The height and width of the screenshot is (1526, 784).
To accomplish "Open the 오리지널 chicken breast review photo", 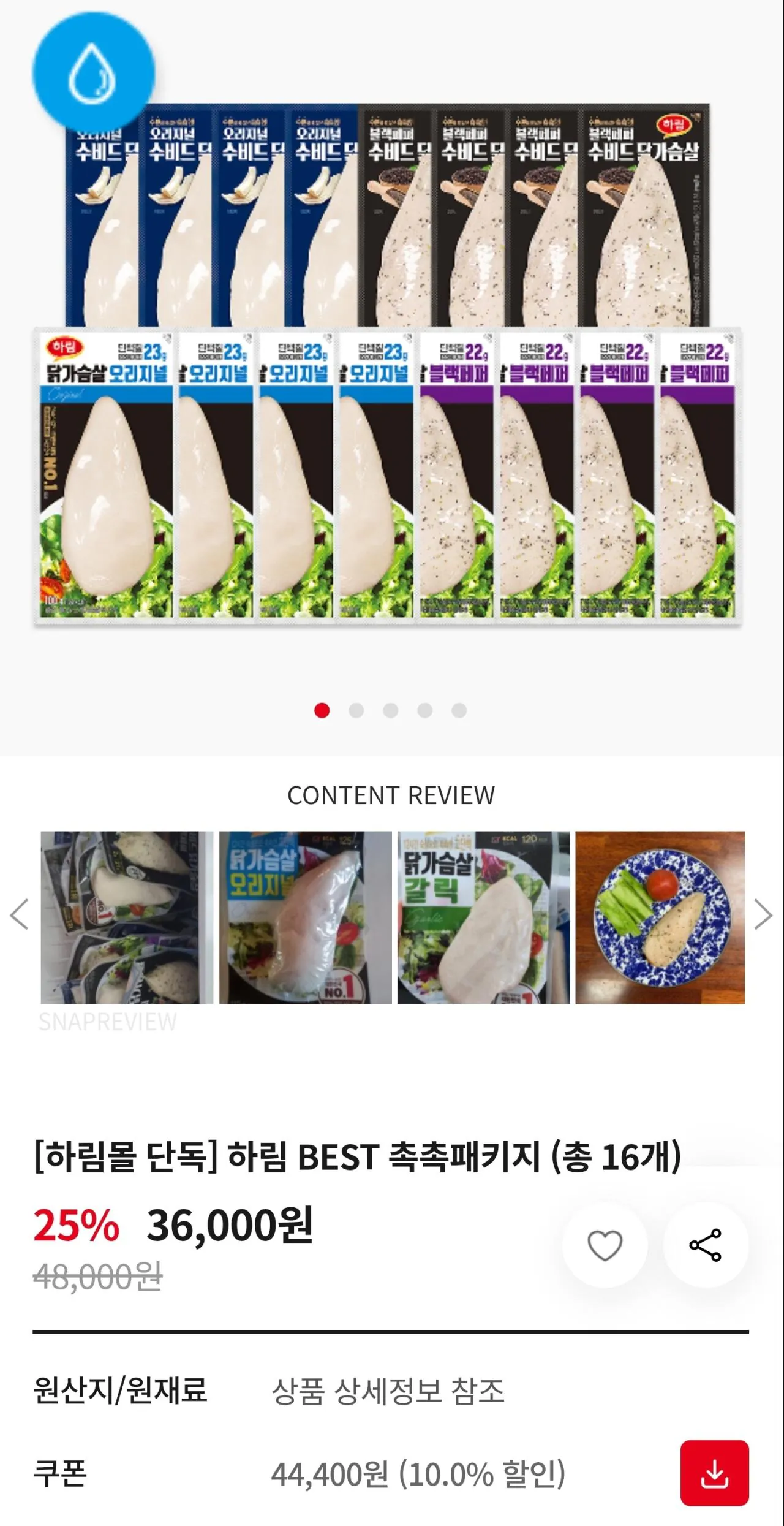I will (305, 917).
